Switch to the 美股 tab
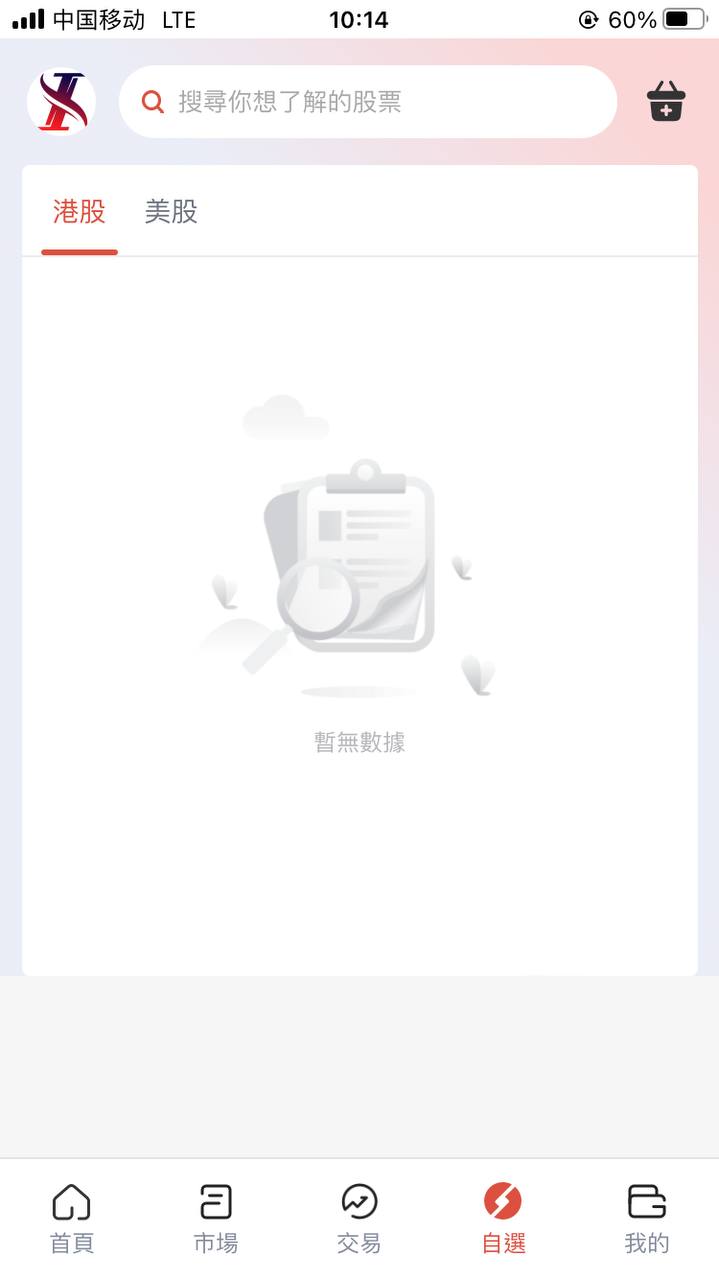The height and width of the screenshot is (1280, 719). 171,212
